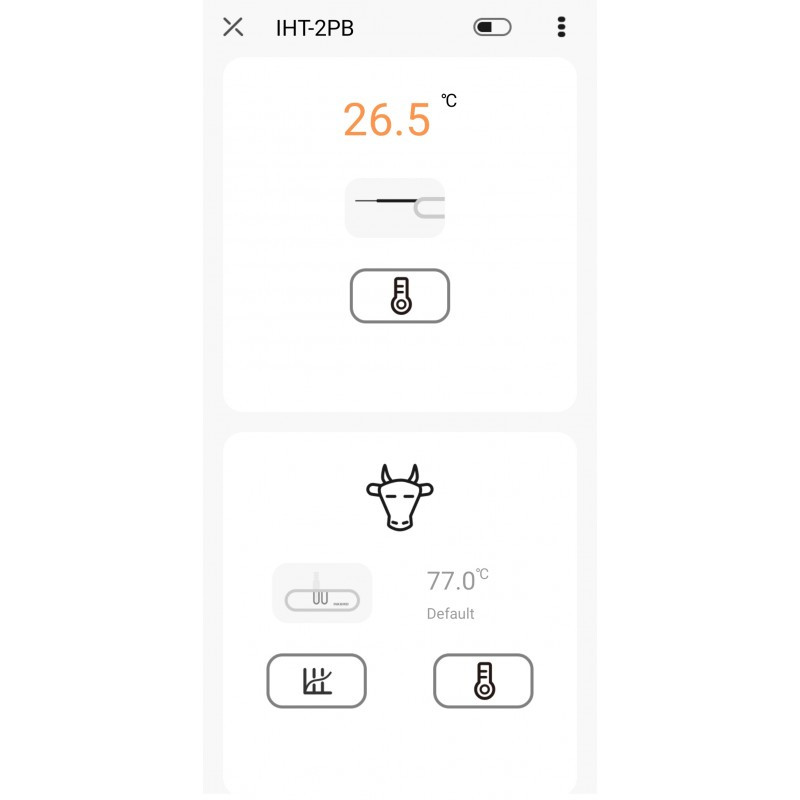Open the temperature history chart
Viewport: 800px width, 800px height.
point(316,681)
